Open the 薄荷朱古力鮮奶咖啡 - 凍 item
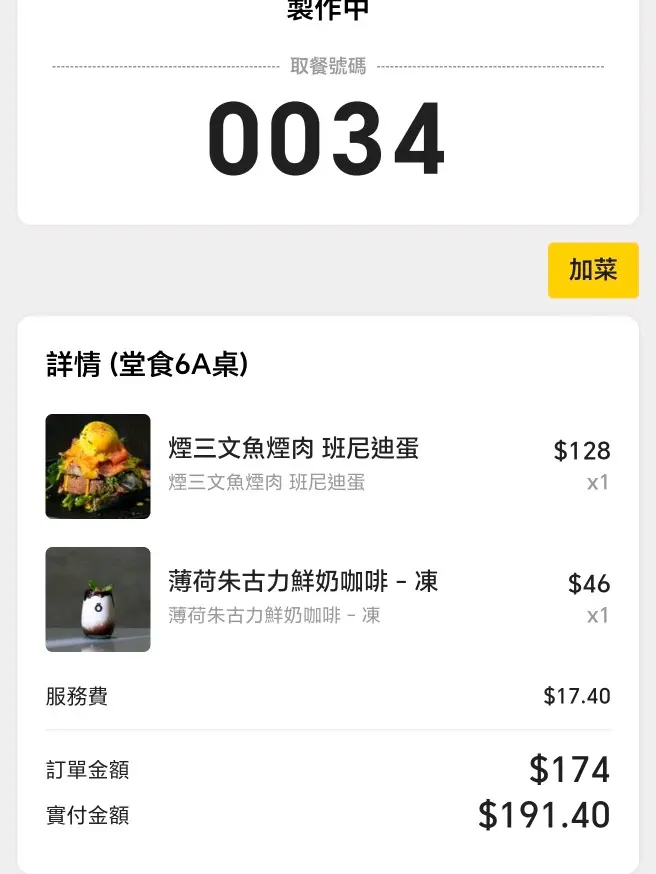The width and height of the screenshot is (656, 874). 303,582
